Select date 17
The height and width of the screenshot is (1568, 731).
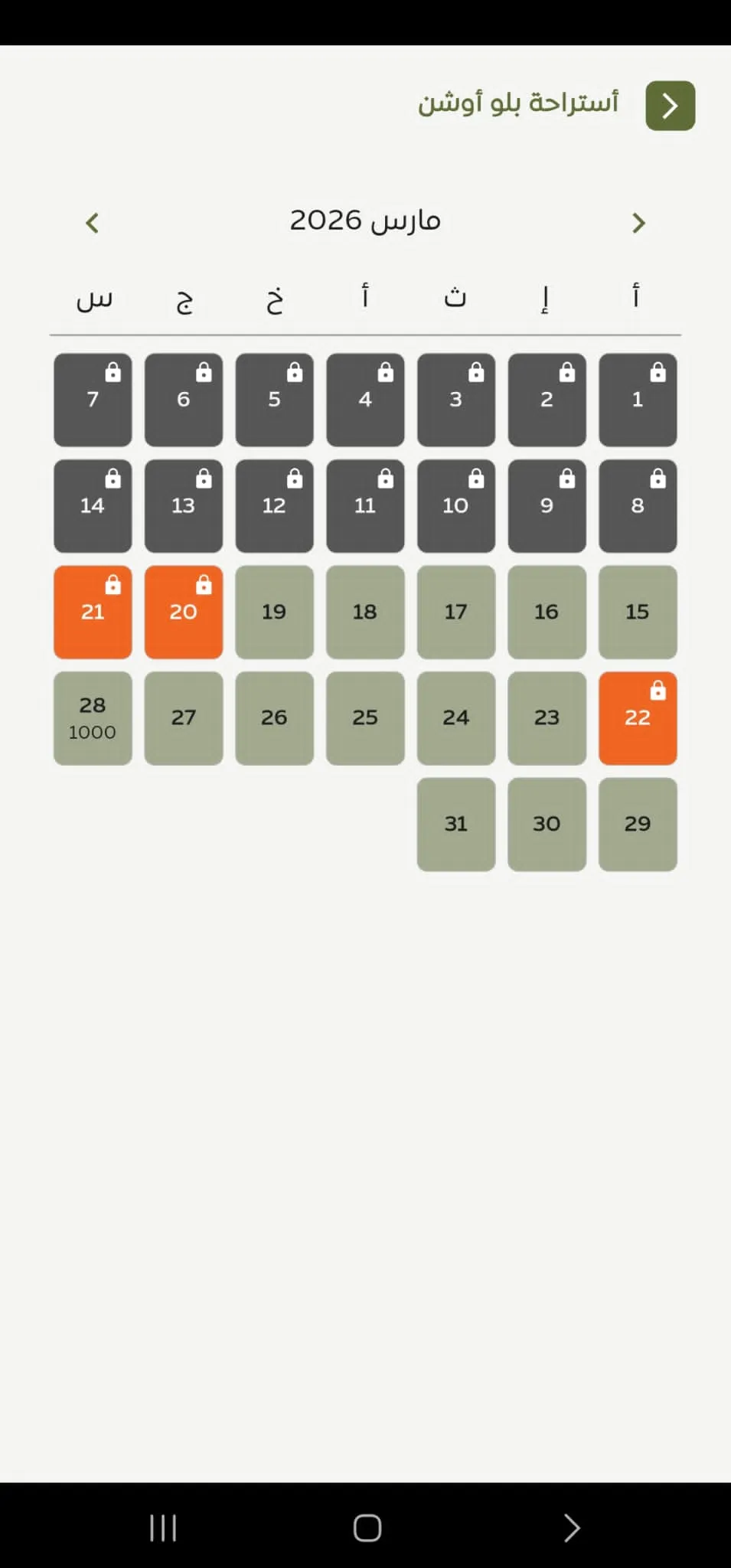tap(456, 612)
